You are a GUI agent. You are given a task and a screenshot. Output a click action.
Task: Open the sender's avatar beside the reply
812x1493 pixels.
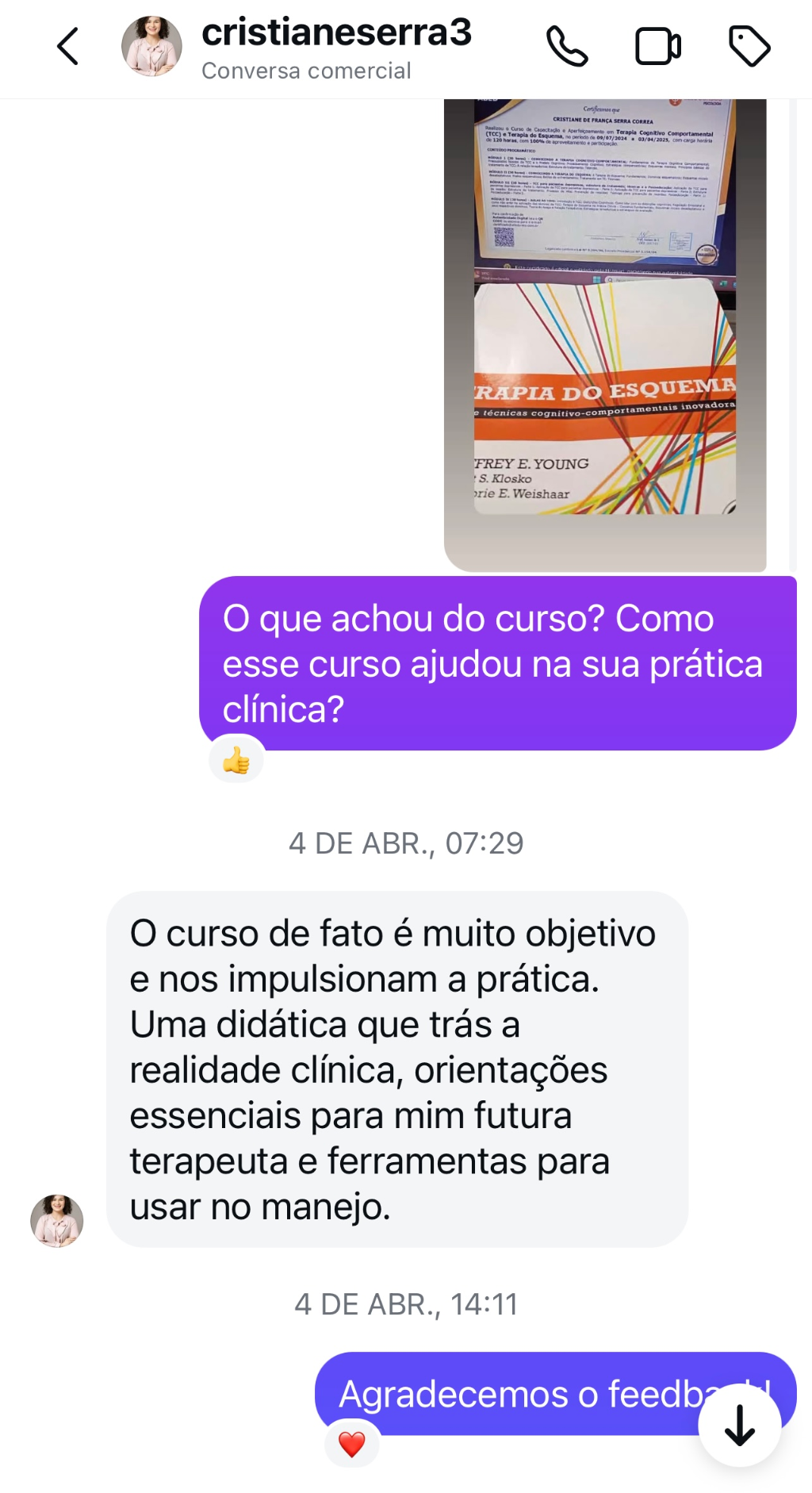click(57, 1220)
